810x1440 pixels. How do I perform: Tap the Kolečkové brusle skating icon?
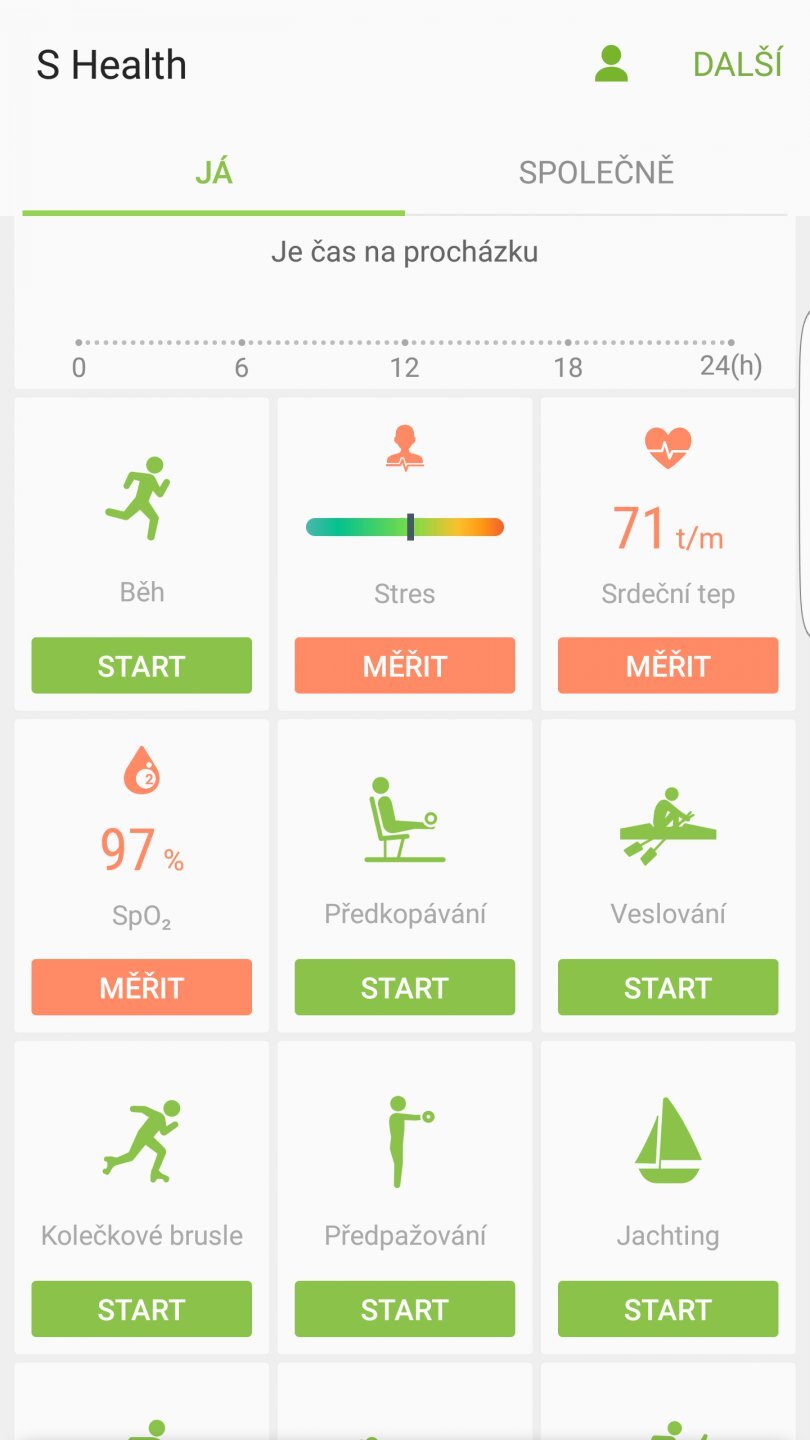[141, 1140]
